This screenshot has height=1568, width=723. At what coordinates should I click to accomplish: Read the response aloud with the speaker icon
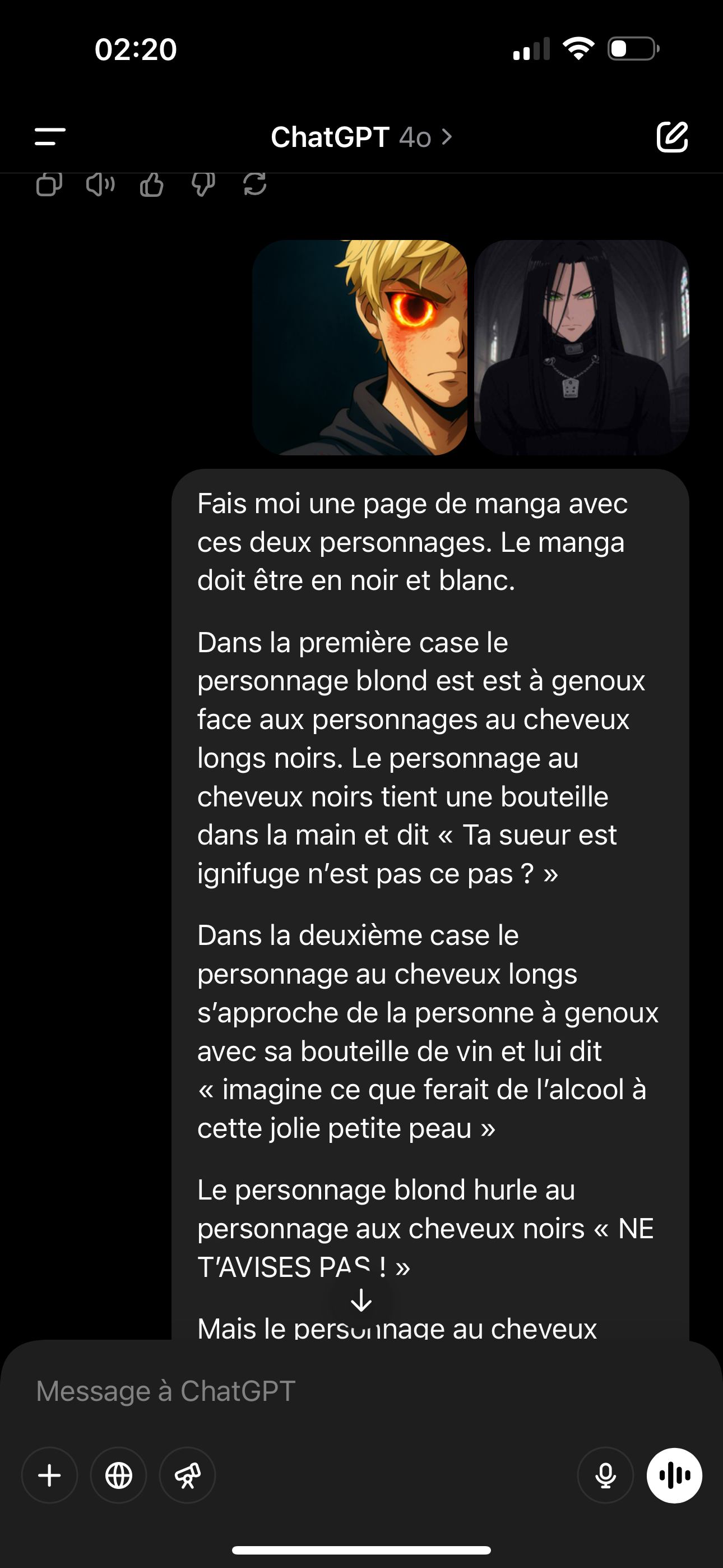pos(100,184)
